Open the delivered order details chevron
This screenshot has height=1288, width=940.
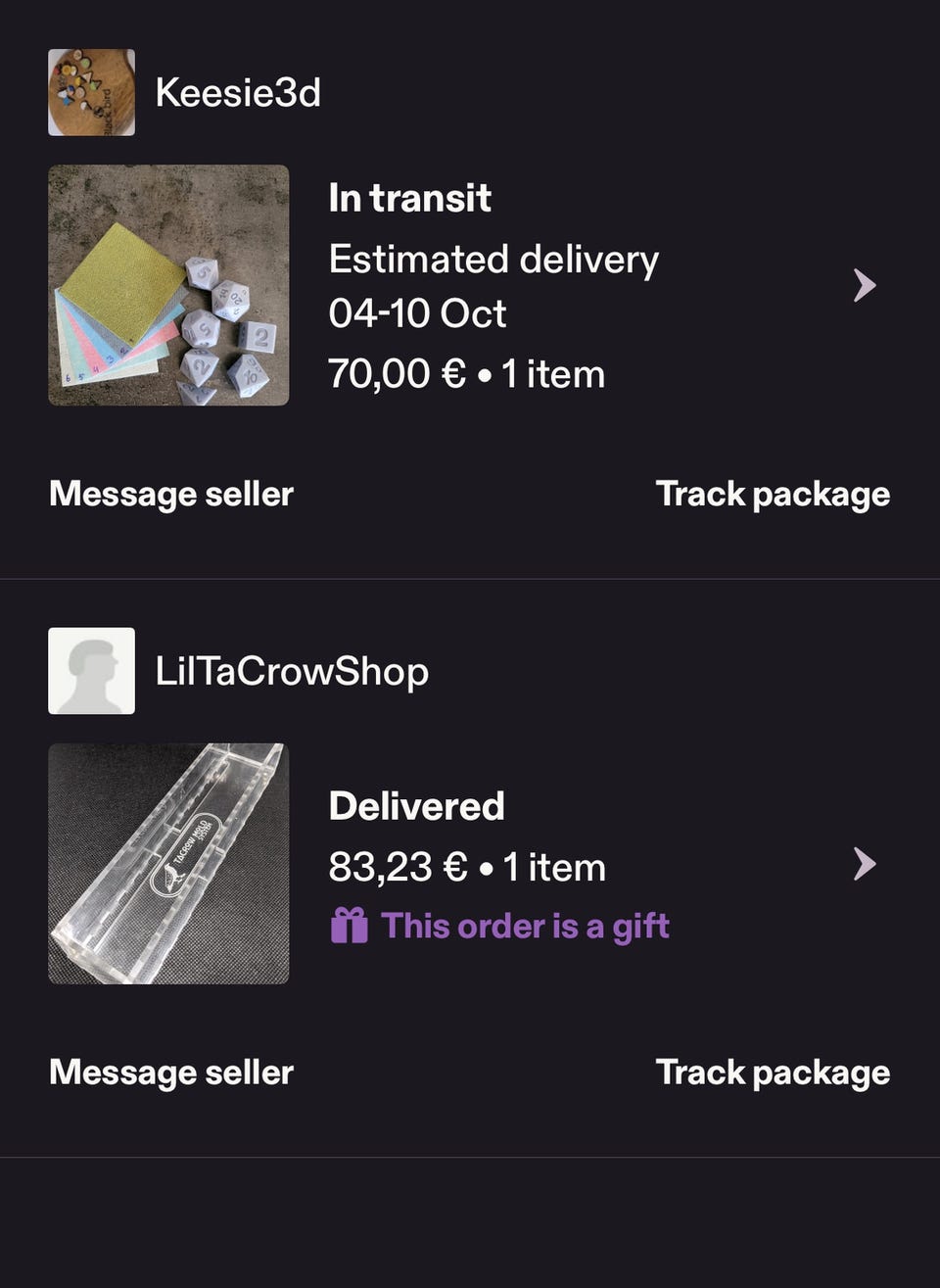click(864, 864)
